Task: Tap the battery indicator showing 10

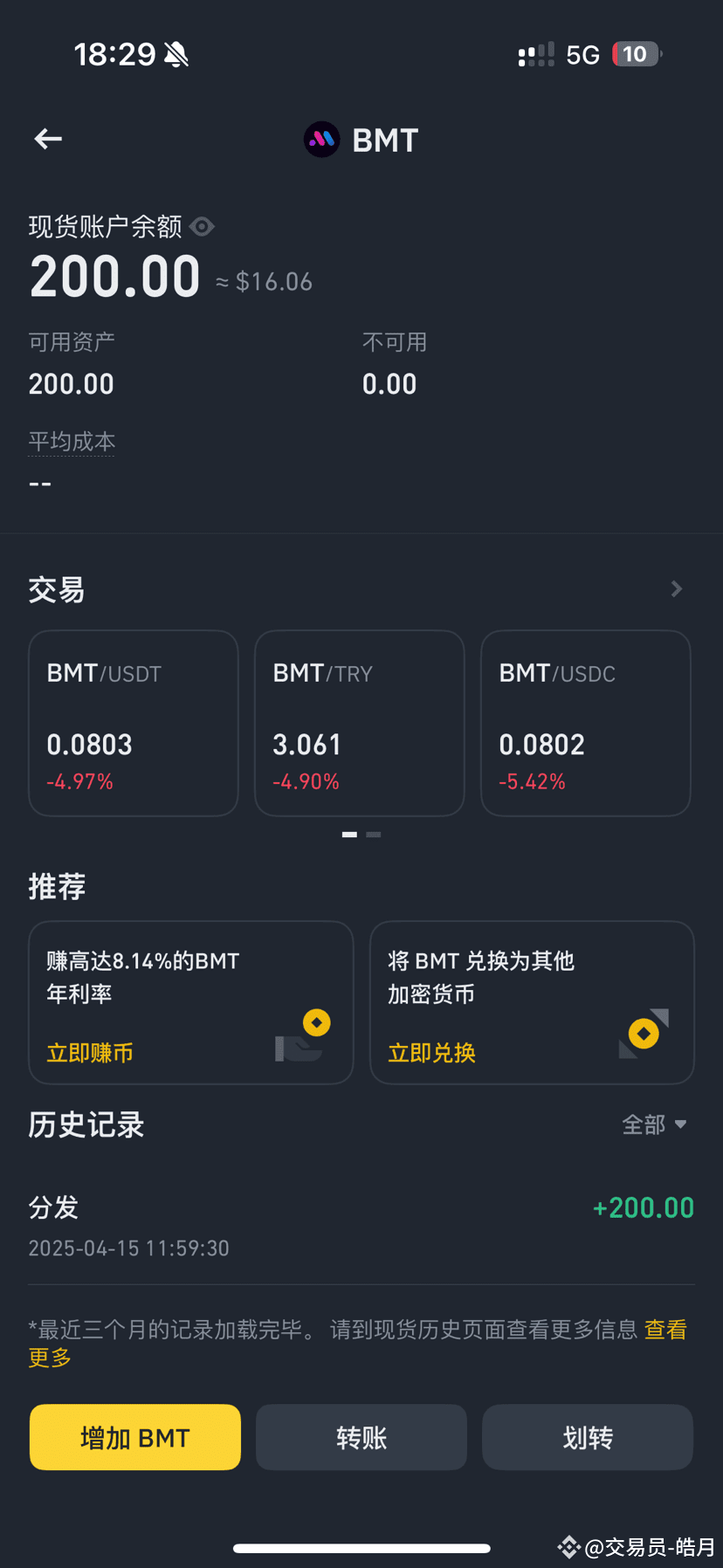Action: [636, 54]
